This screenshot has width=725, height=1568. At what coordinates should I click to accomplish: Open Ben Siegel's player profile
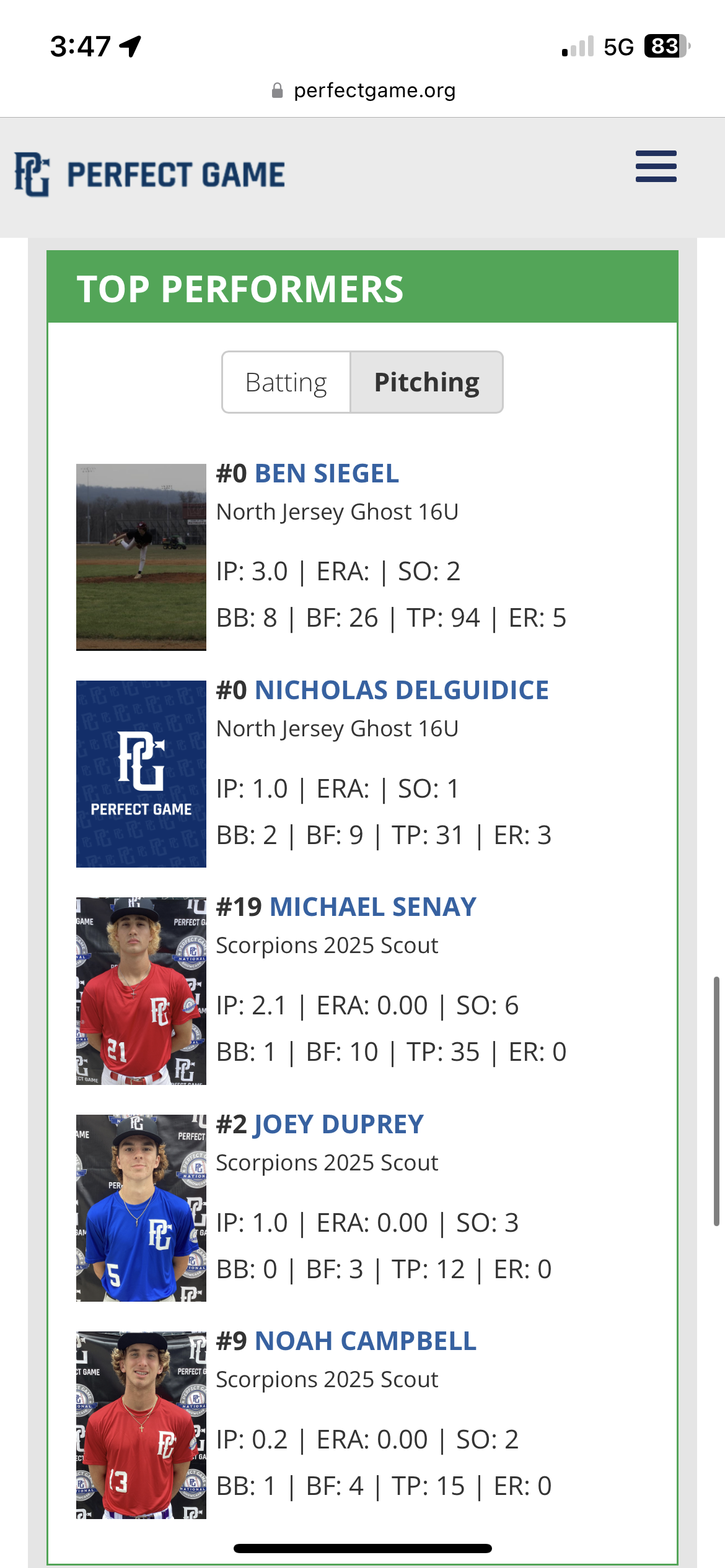click(x=327, y=474)
